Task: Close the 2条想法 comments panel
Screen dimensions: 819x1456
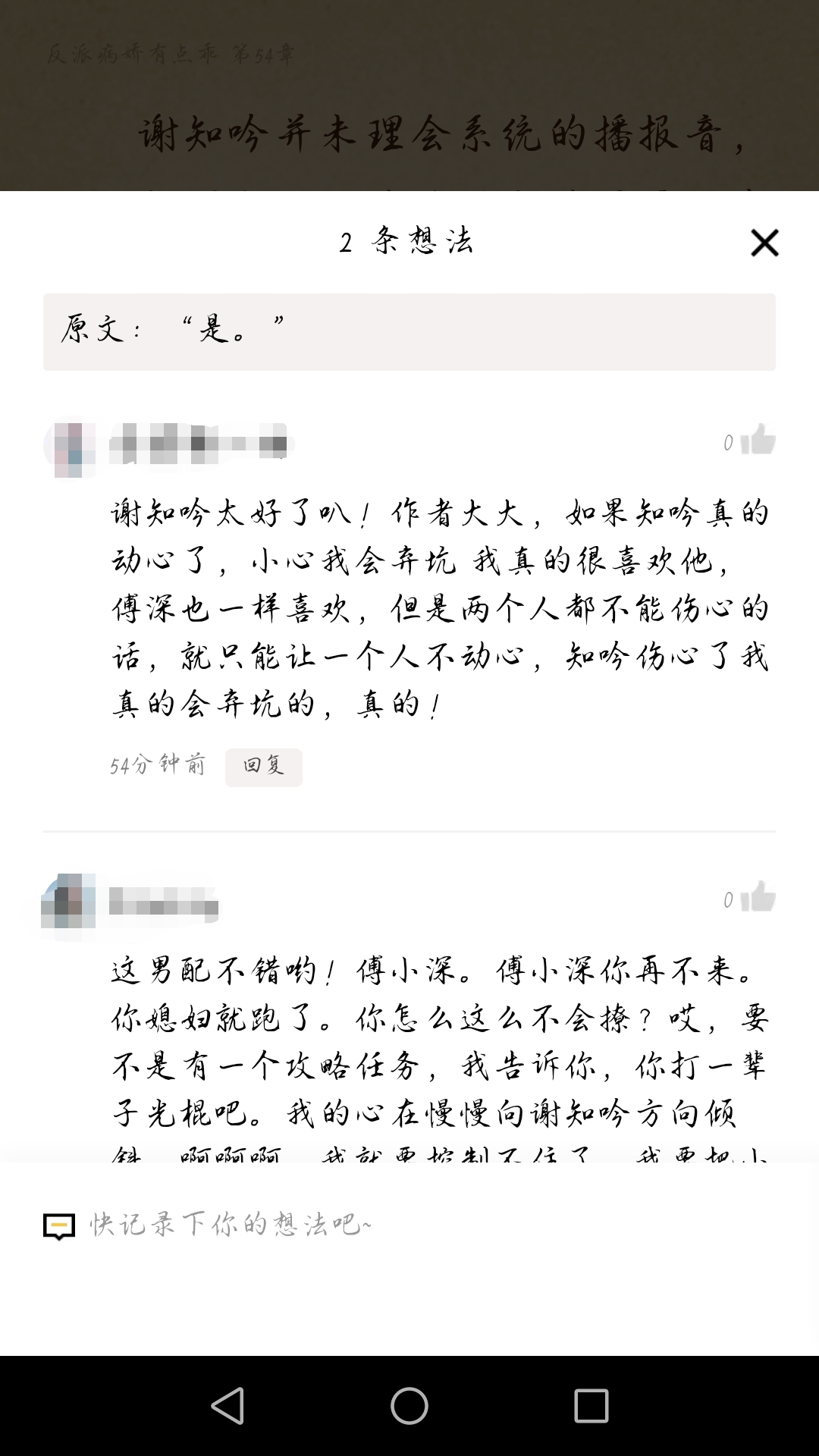Action: [x=764, y=243]
